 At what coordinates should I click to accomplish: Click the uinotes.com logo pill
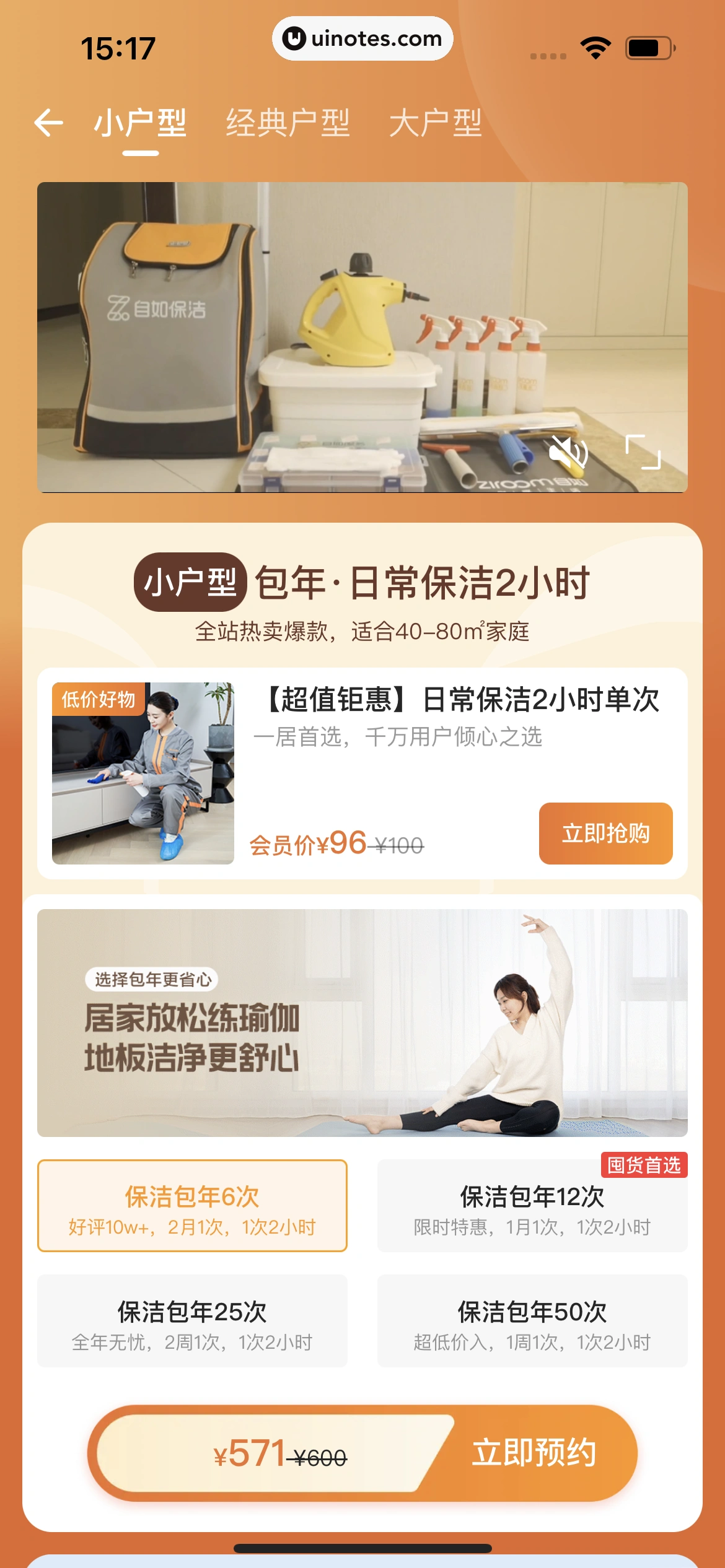point(362,38)
